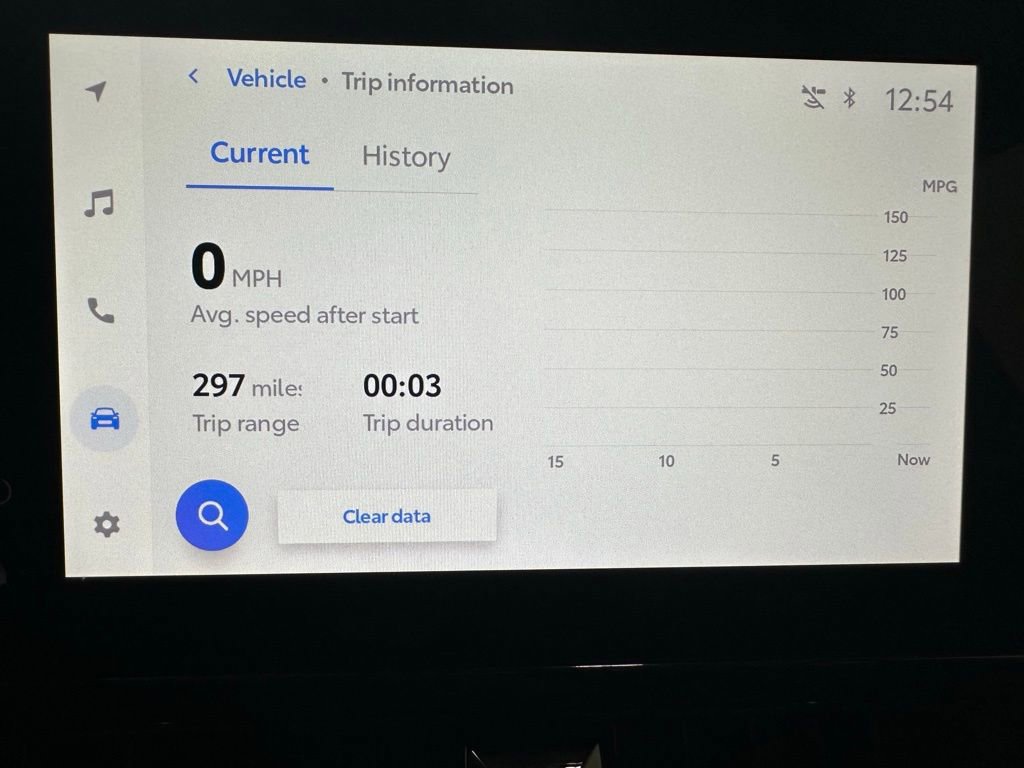The image size is (1024, 768).
Task: Open the Vehicle breadcrumb link
Action: (x=266, y=79)
